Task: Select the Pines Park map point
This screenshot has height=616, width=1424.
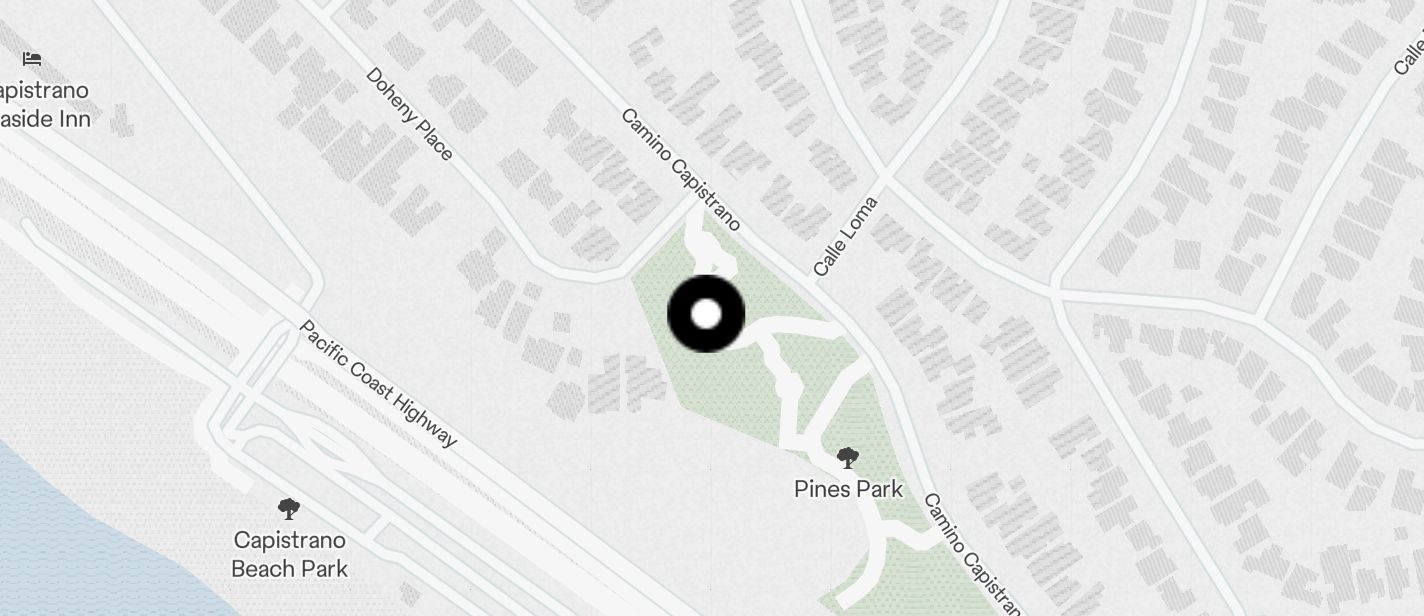Action: tap(848, 460)
